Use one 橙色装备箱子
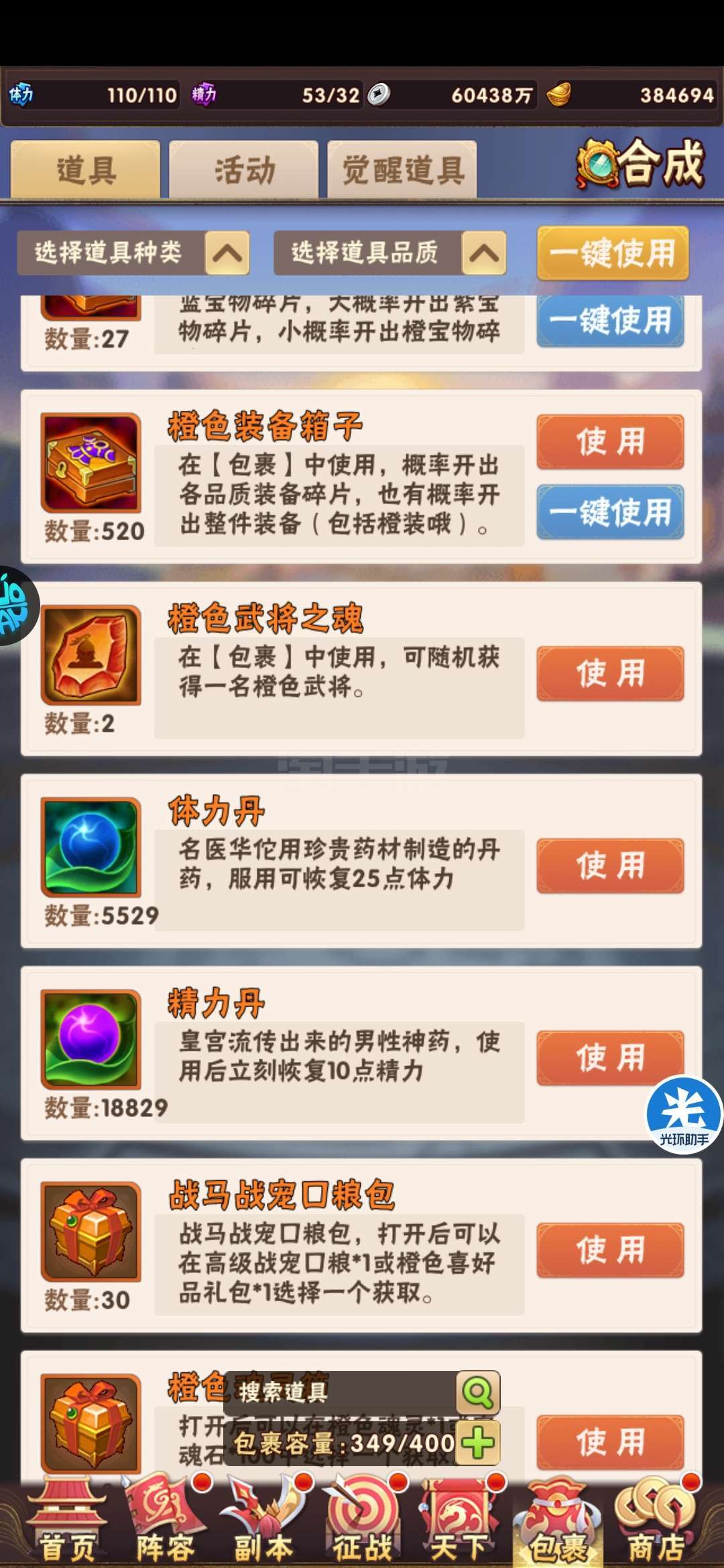724x1568 pixels. point(610,442)
